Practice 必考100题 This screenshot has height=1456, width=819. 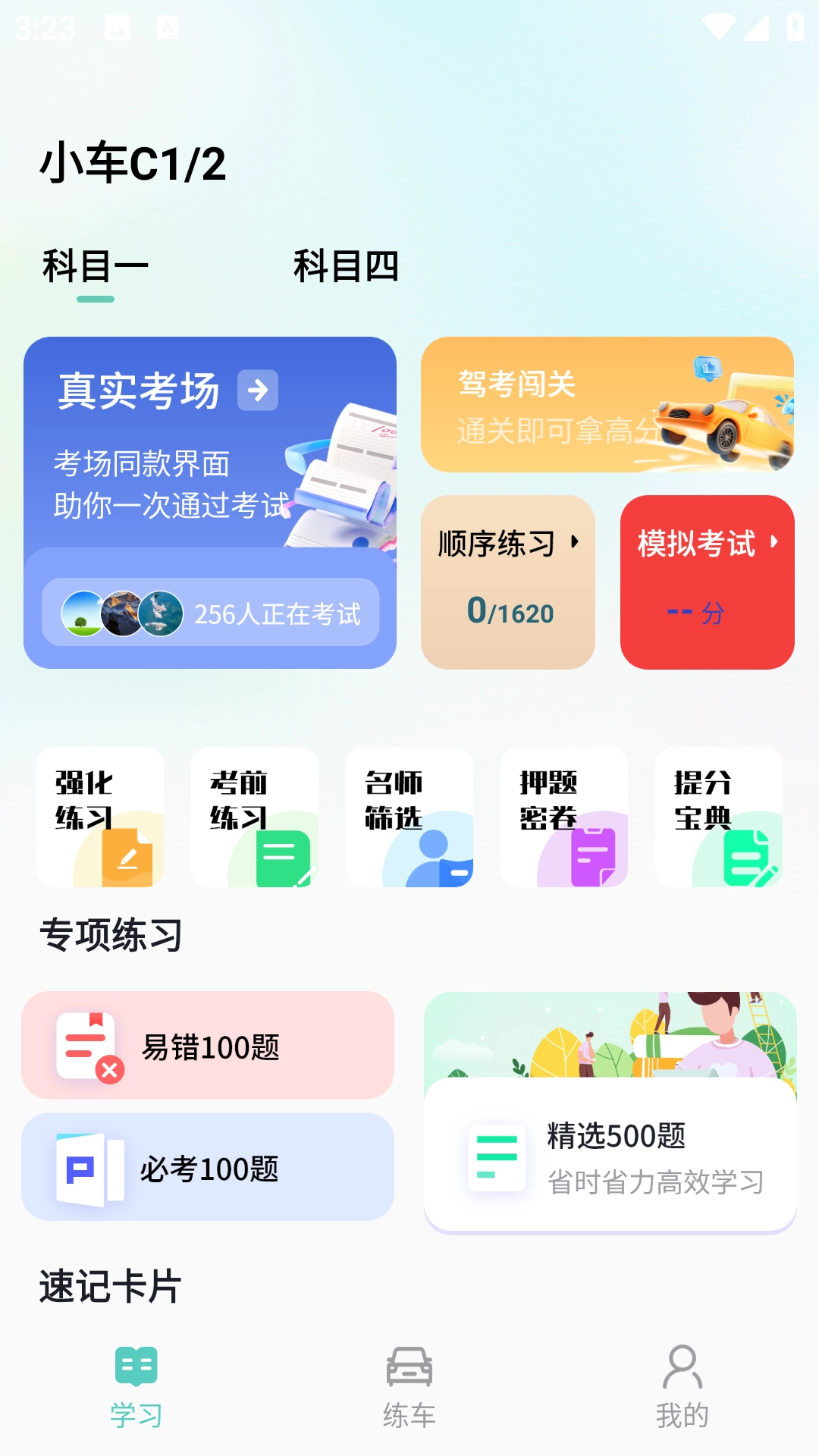pos(208,1167)
